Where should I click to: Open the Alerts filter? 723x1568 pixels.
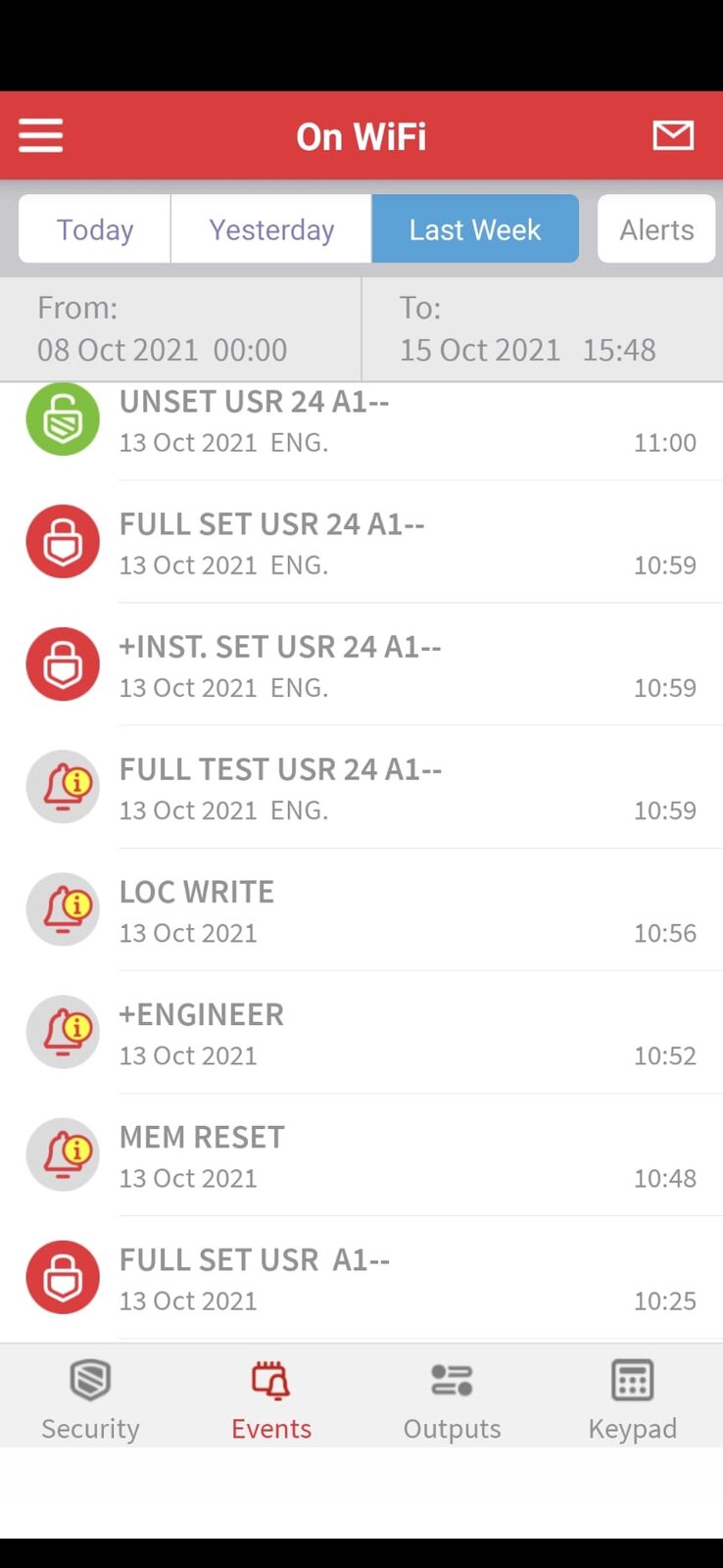[x=656, y=229]
